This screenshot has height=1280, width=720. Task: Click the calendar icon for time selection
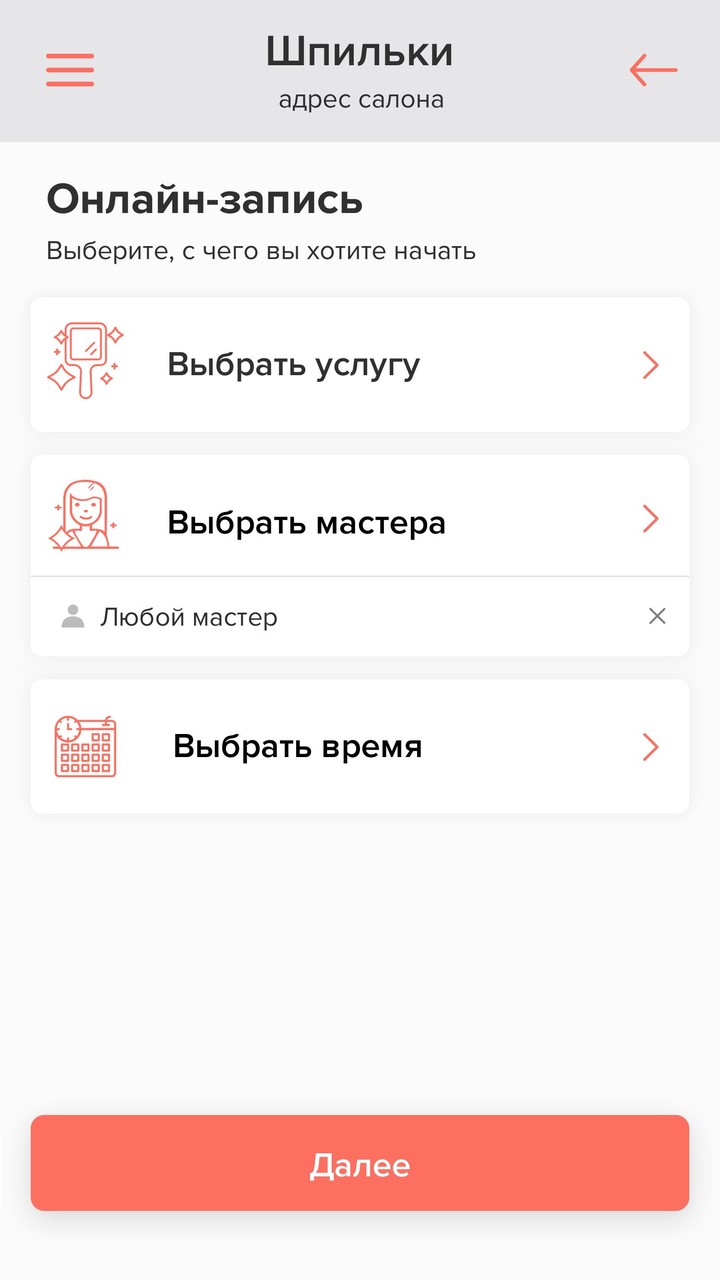[85, 746]
